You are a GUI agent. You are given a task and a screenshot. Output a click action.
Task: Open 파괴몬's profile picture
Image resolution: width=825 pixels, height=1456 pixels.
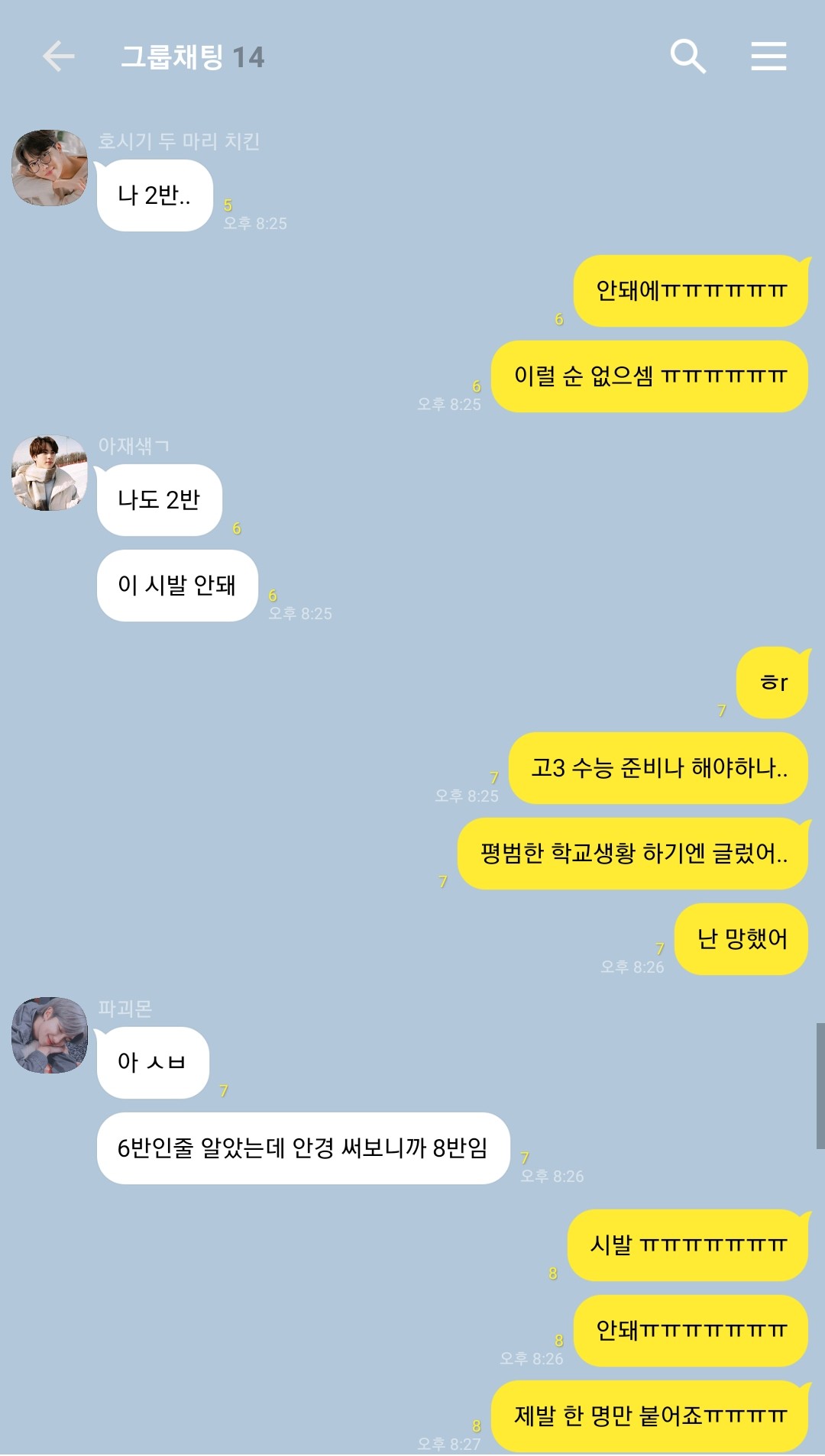pos(50,1035)
